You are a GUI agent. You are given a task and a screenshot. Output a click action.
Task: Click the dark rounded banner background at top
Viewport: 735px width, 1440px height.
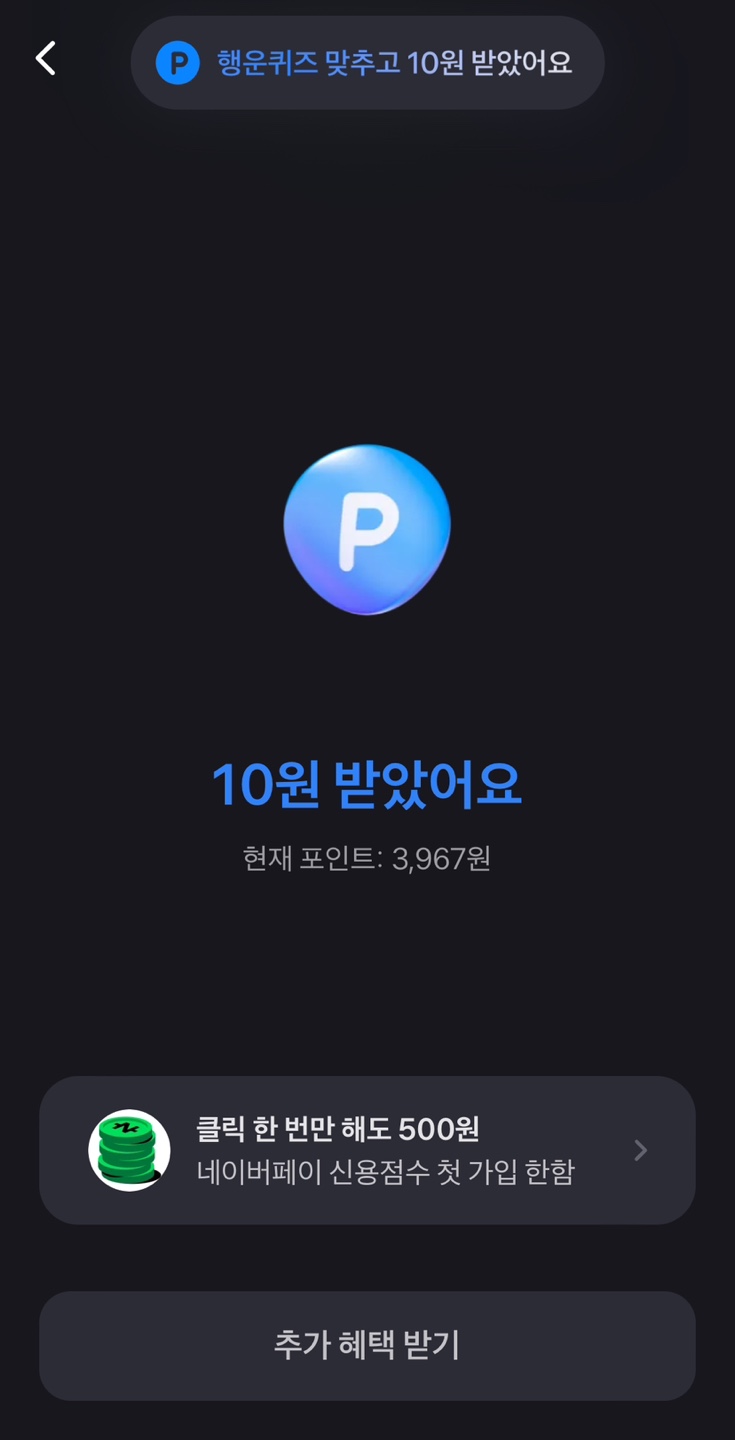pyautogui.click(x=367, y=62)
